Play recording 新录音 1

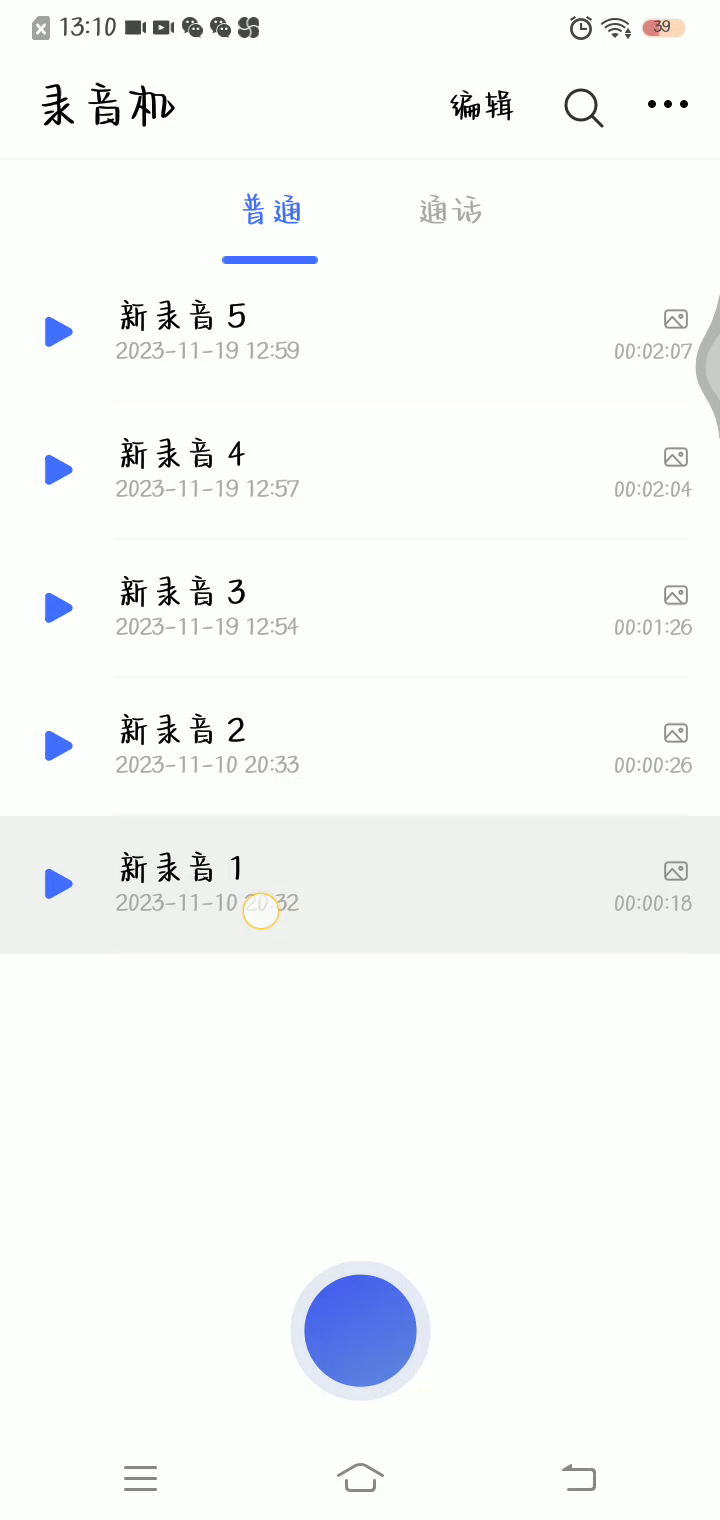(x=59, y=884)
